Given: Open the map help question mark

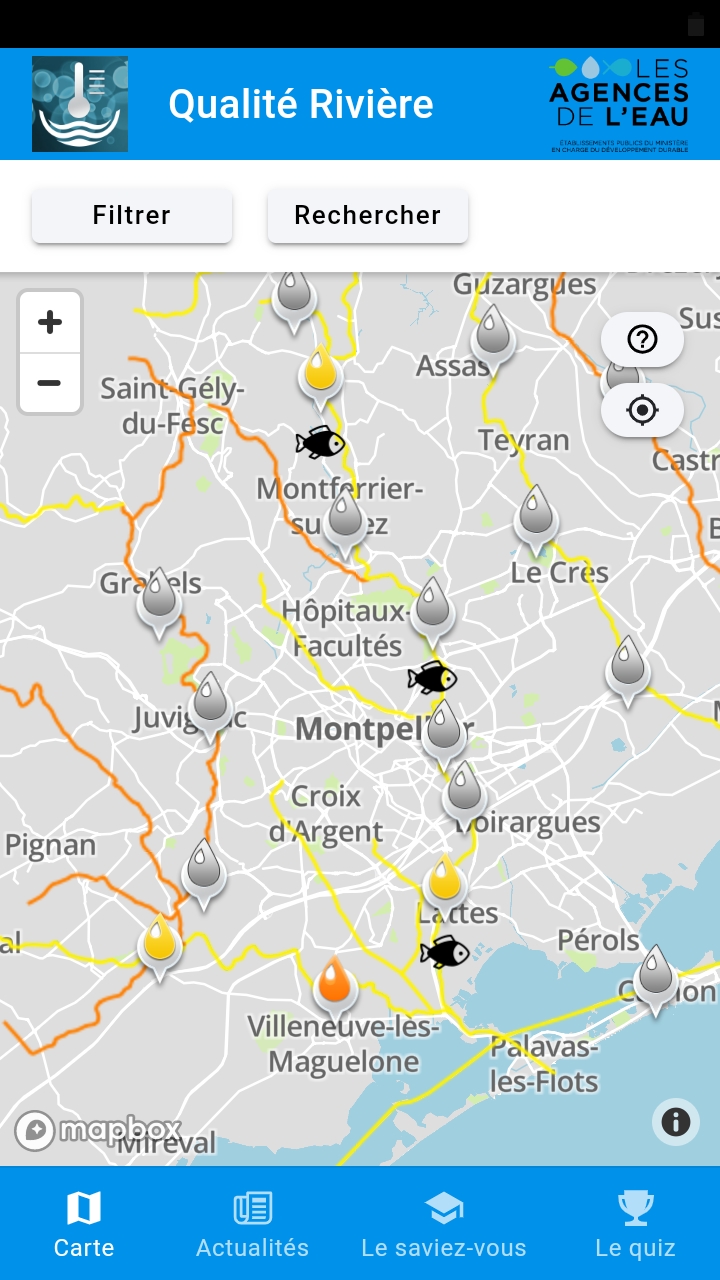Looking at the screenshot, I should coord(642,340).
